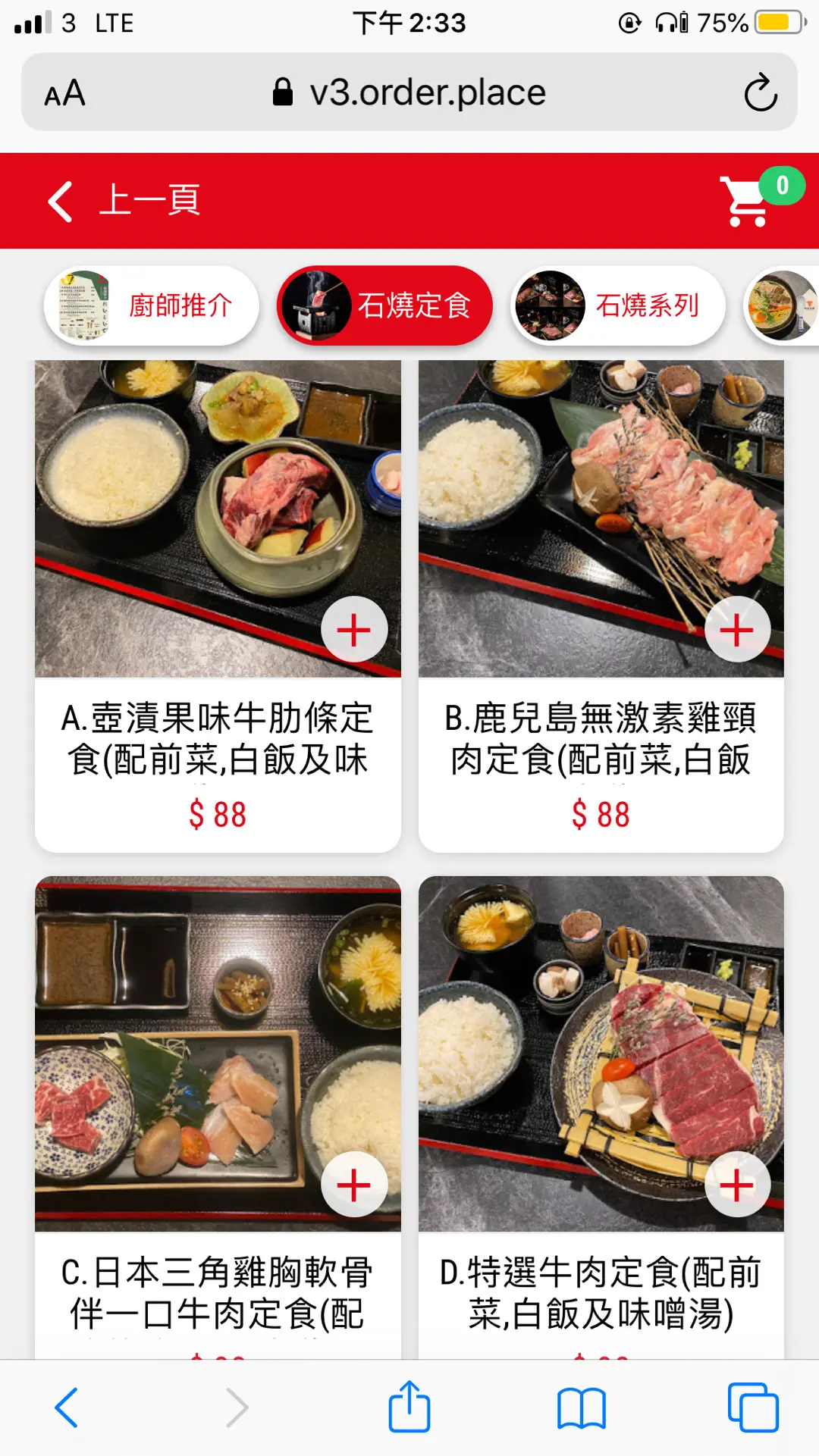View the B.鹿兒島無激素雞頸肉定食 card
Screen dimensions: 819x1456
click(601, 739)
